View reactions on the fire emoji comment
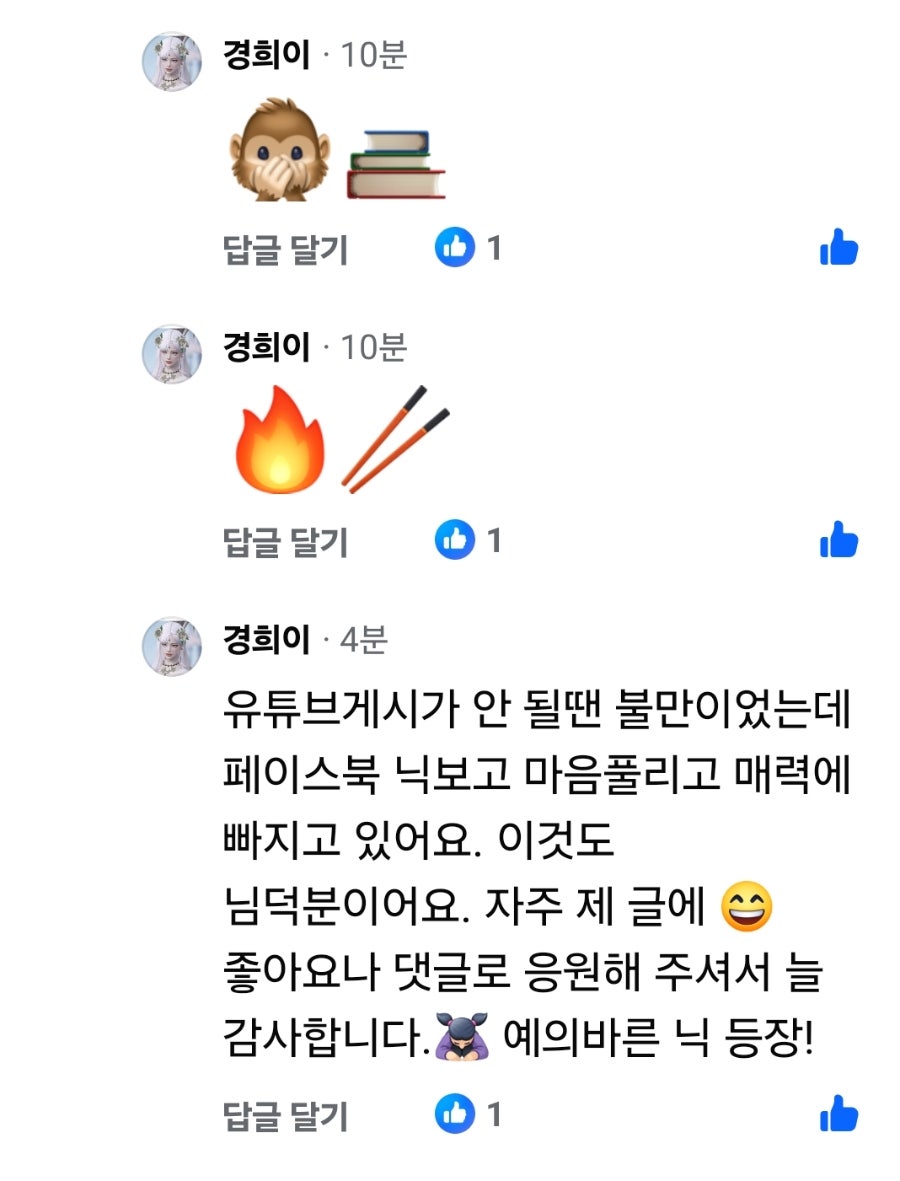This screenshot has height=1181, width=900. click(467, 540)
